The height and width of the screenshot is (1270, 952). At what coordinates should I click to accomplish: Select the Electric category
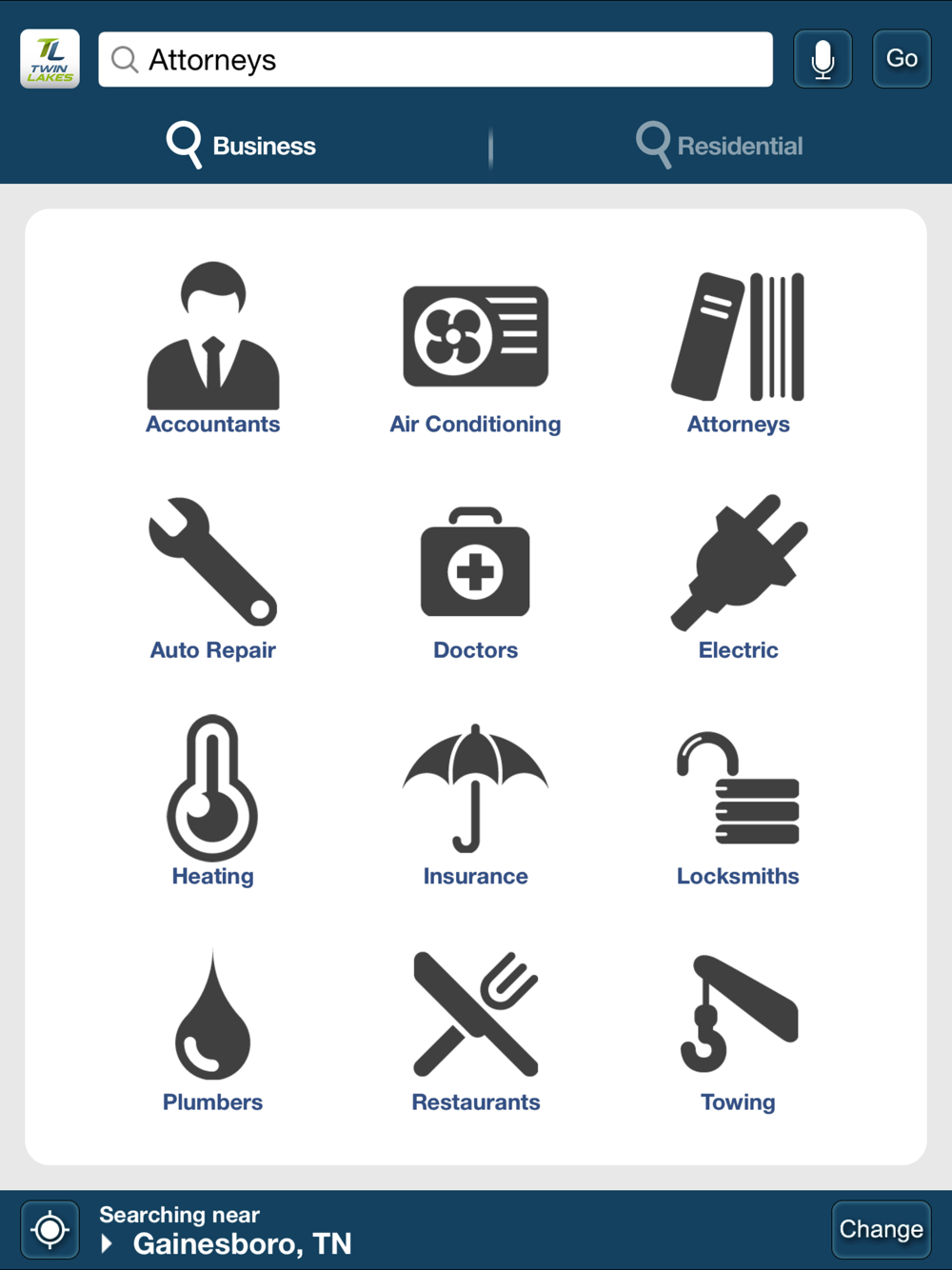tap(738, 578)
